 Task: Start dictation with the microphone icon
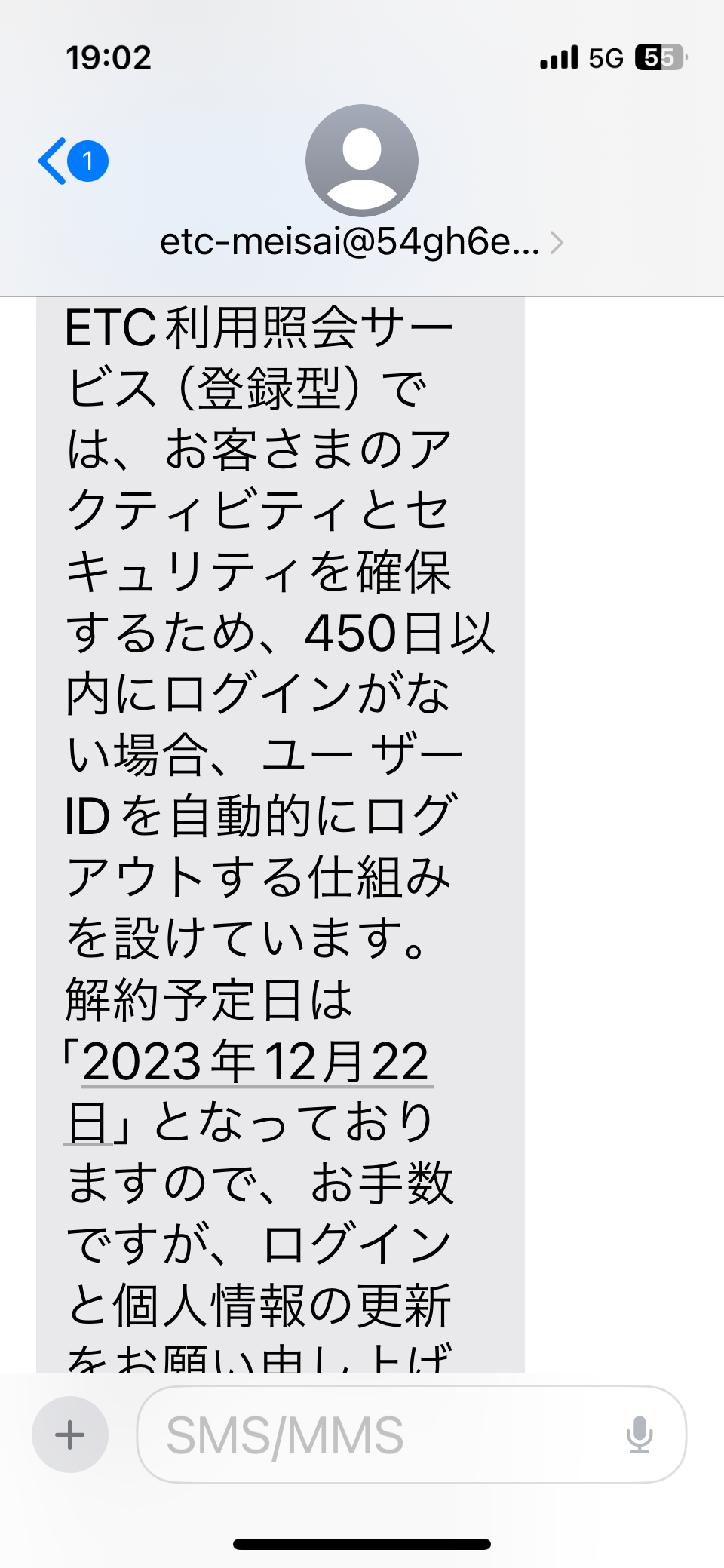pyautogui.click(x=640, y=1435)
